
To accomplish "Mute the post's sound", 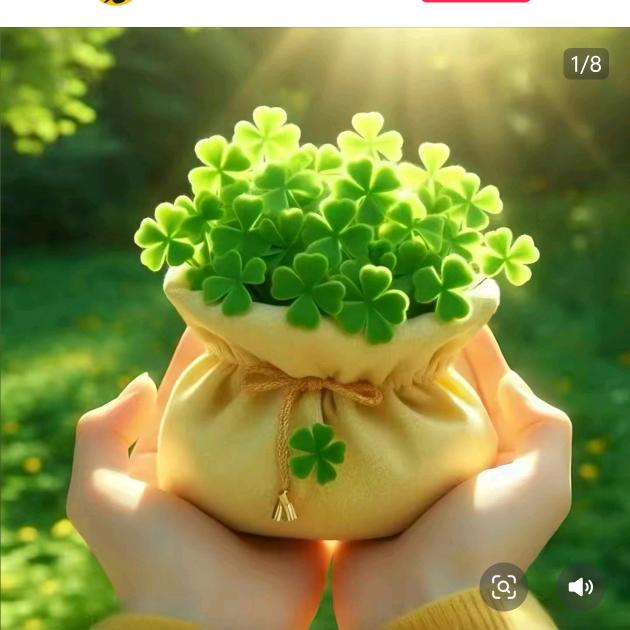I will [x=580, y=587].
